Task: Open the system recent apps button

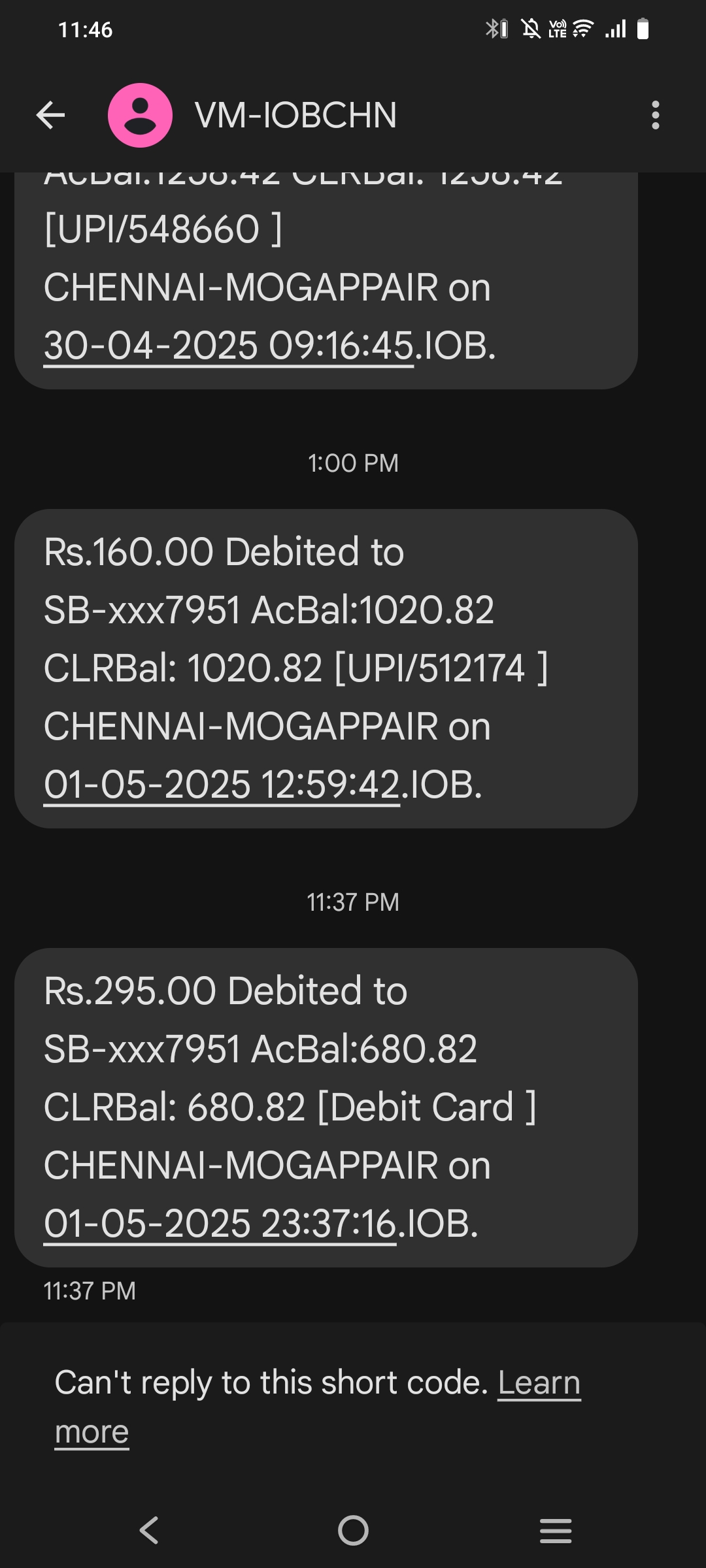Action: pos(556,1530)
